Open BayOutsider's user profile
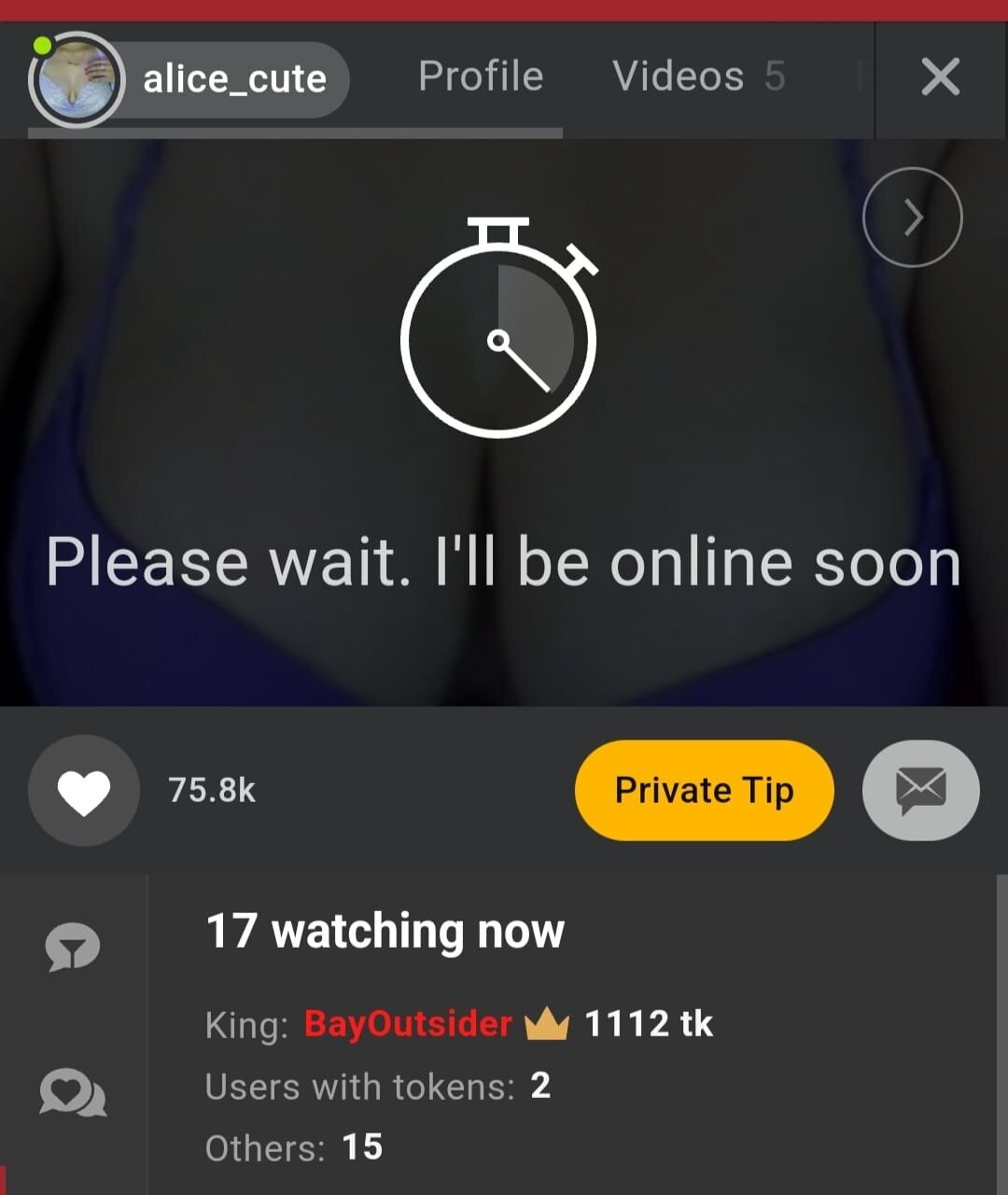The width and height of the screenshot is (1008, 1195). coord(408,1024)
